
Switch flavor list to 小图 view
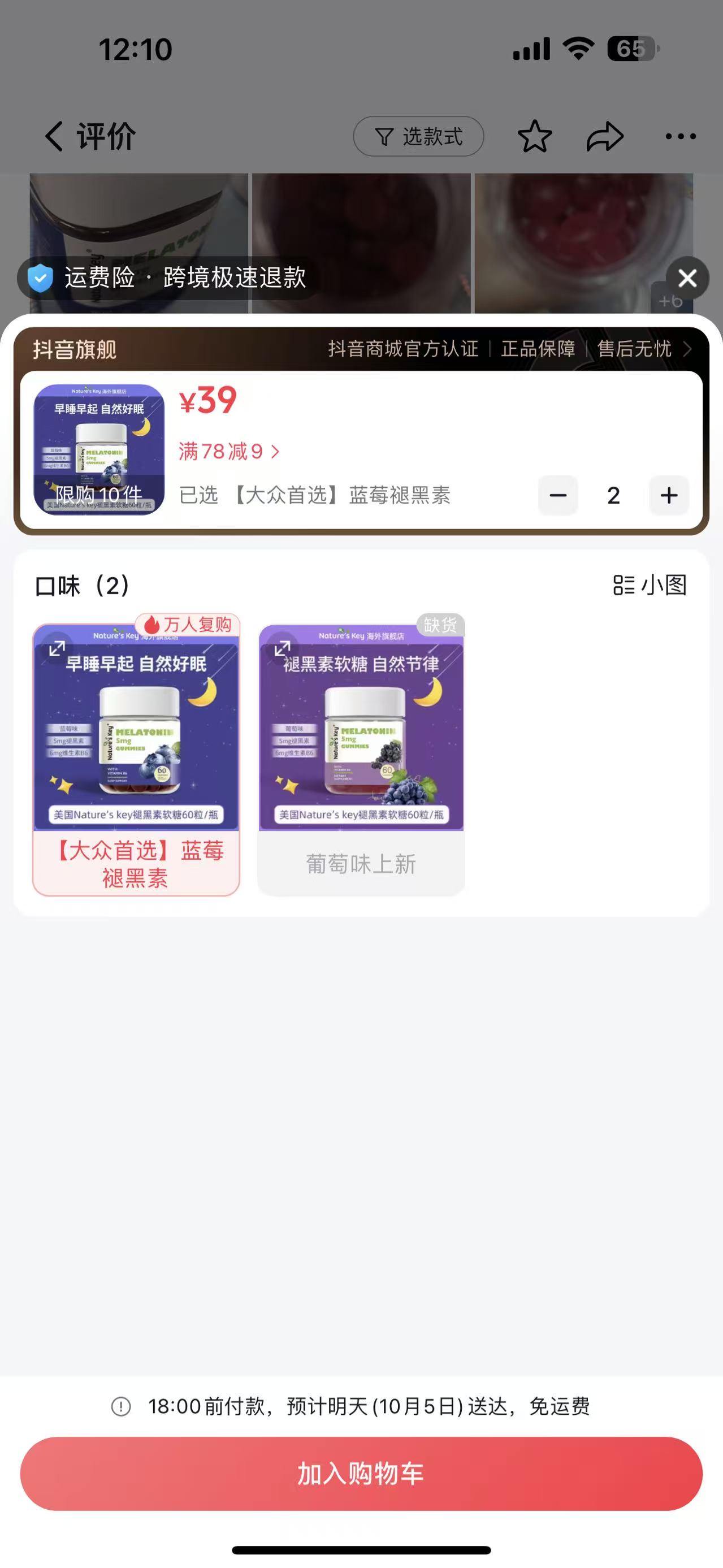[x=650, y=585]
